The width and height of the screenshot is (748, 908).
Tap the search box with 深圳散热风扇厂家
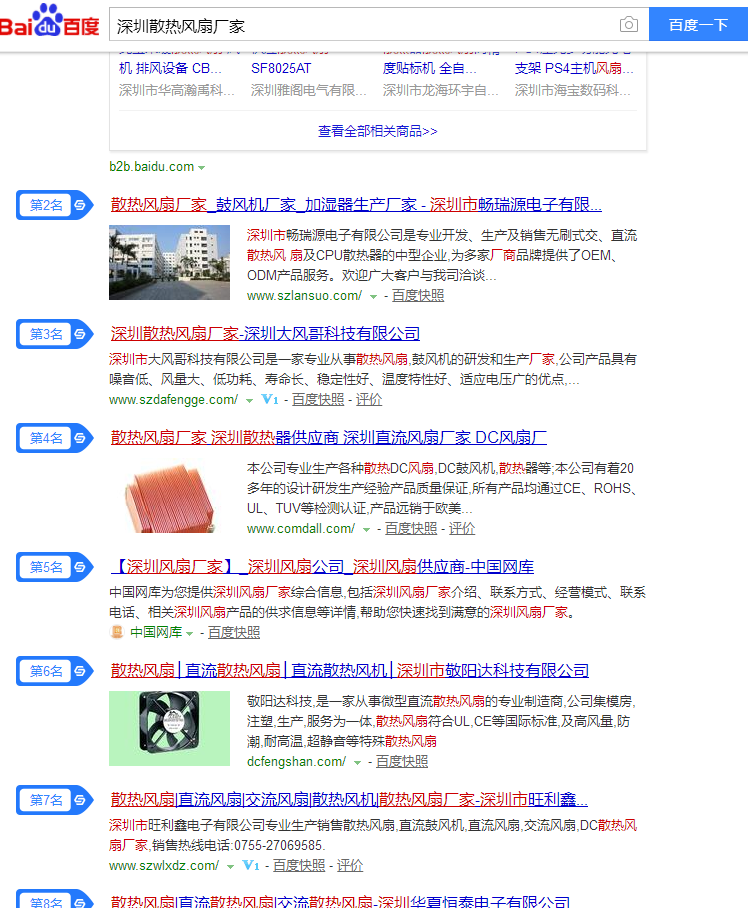point(360,25)
